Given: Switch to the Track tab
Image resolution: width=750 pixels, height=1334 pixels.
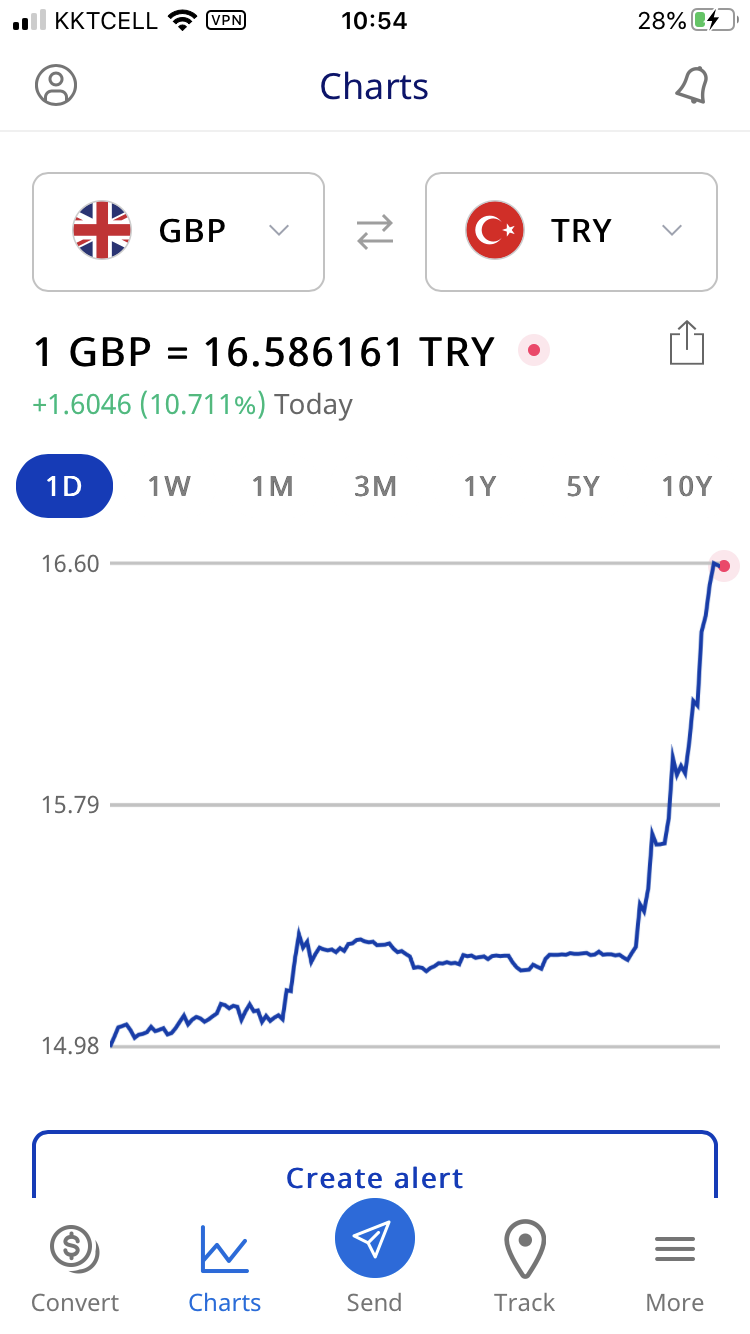Looking at the screenshot, I should (x=525, y=1268).
